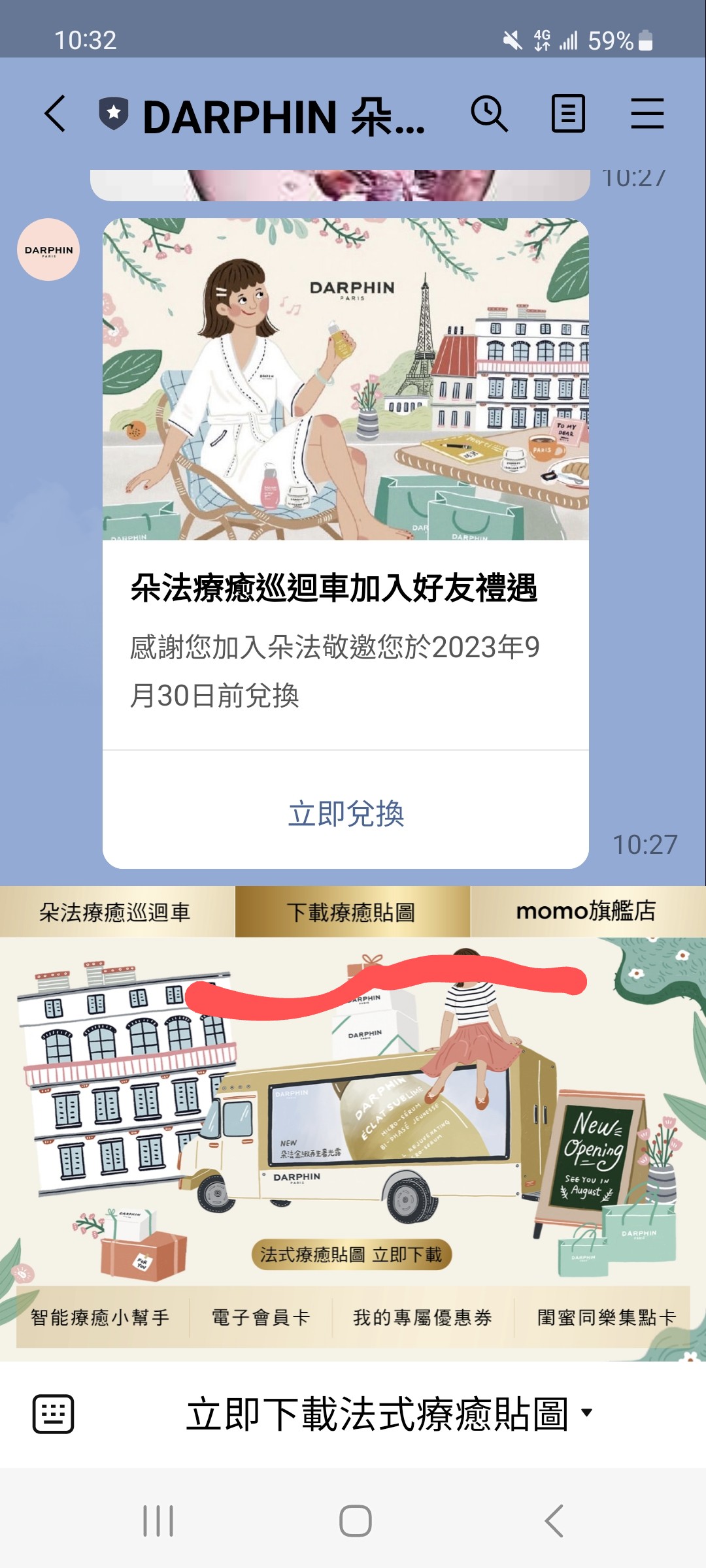
Task: Select the 下載療癒貼圖 tab
Action: (x=352, y=912)
